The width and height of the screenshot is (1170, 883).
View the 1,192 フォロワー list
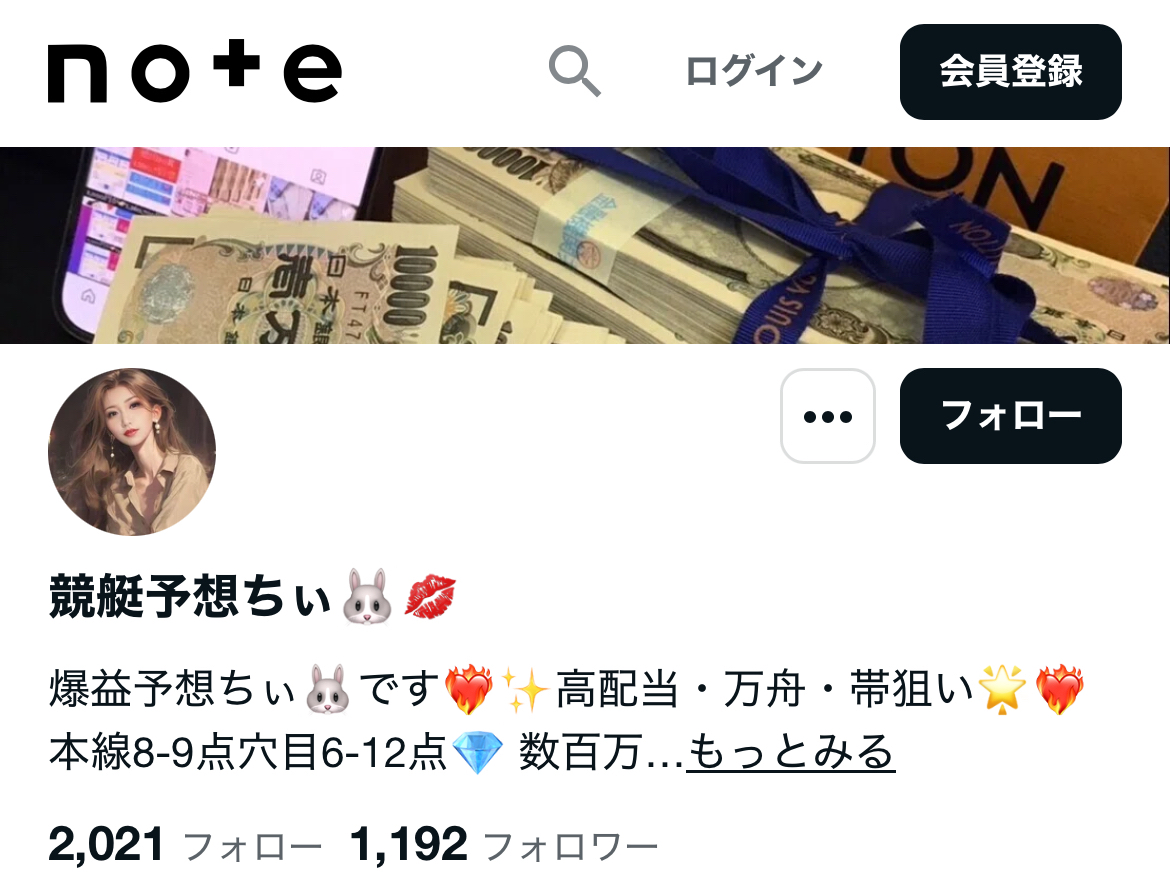(504, 846)
